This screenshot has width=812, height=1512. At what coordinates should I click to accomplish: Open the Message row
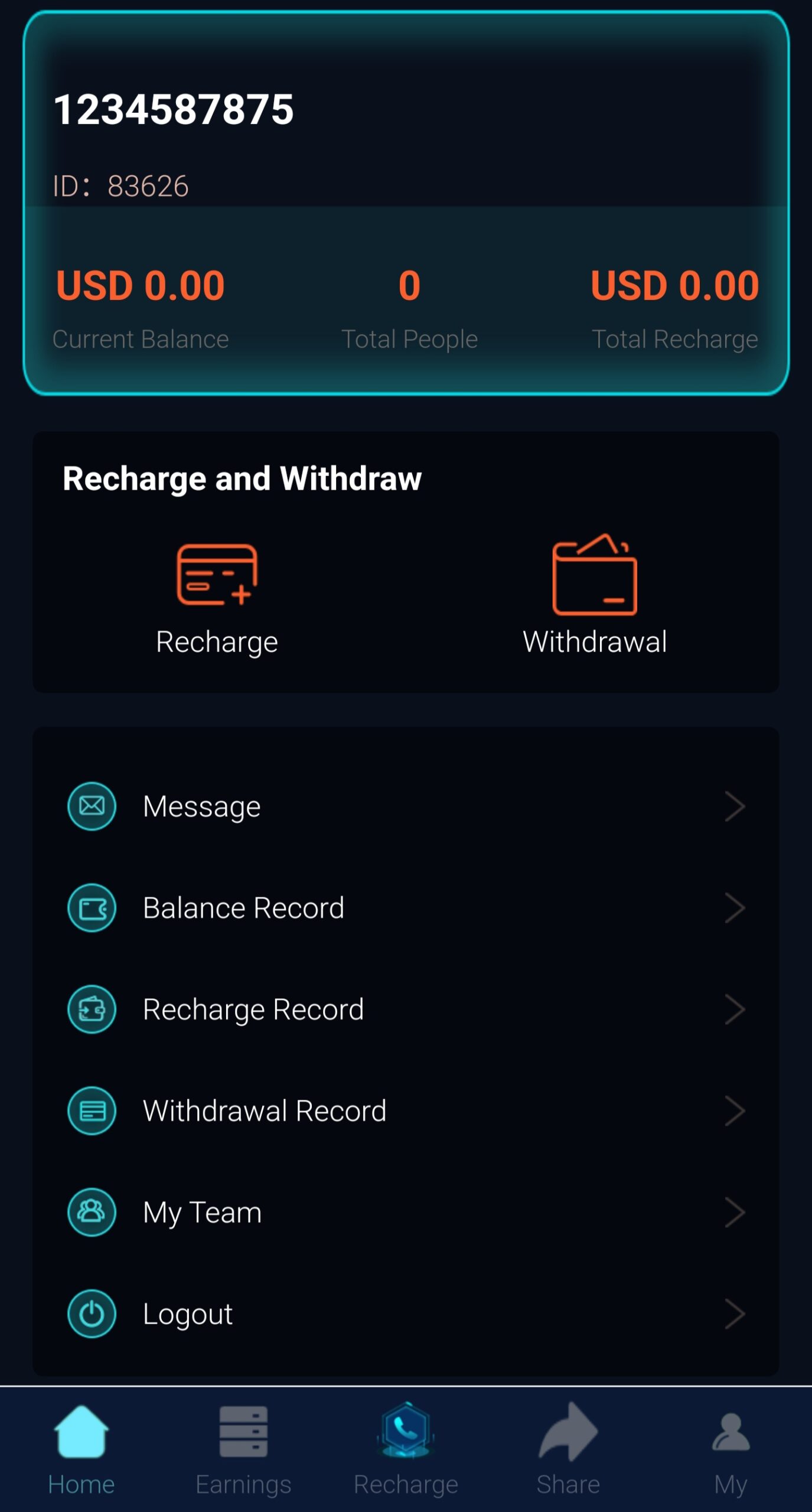(406, 806)
